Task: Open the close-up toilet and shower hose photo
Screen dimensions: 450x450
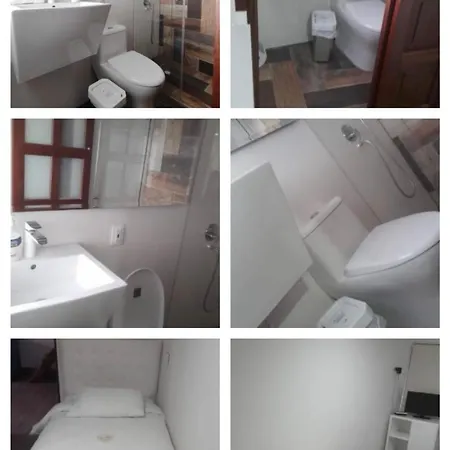Action: (335, 223)
